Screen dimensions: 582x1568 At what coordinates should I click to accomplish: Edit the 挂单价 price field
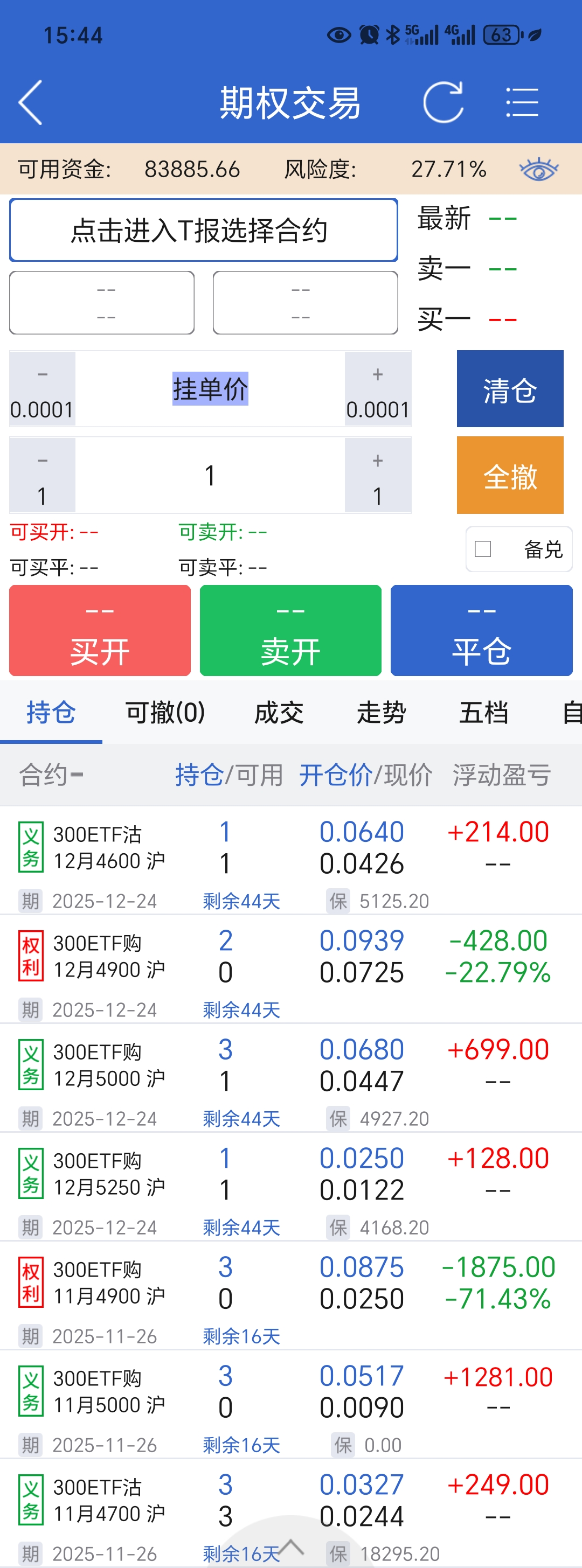210,389
